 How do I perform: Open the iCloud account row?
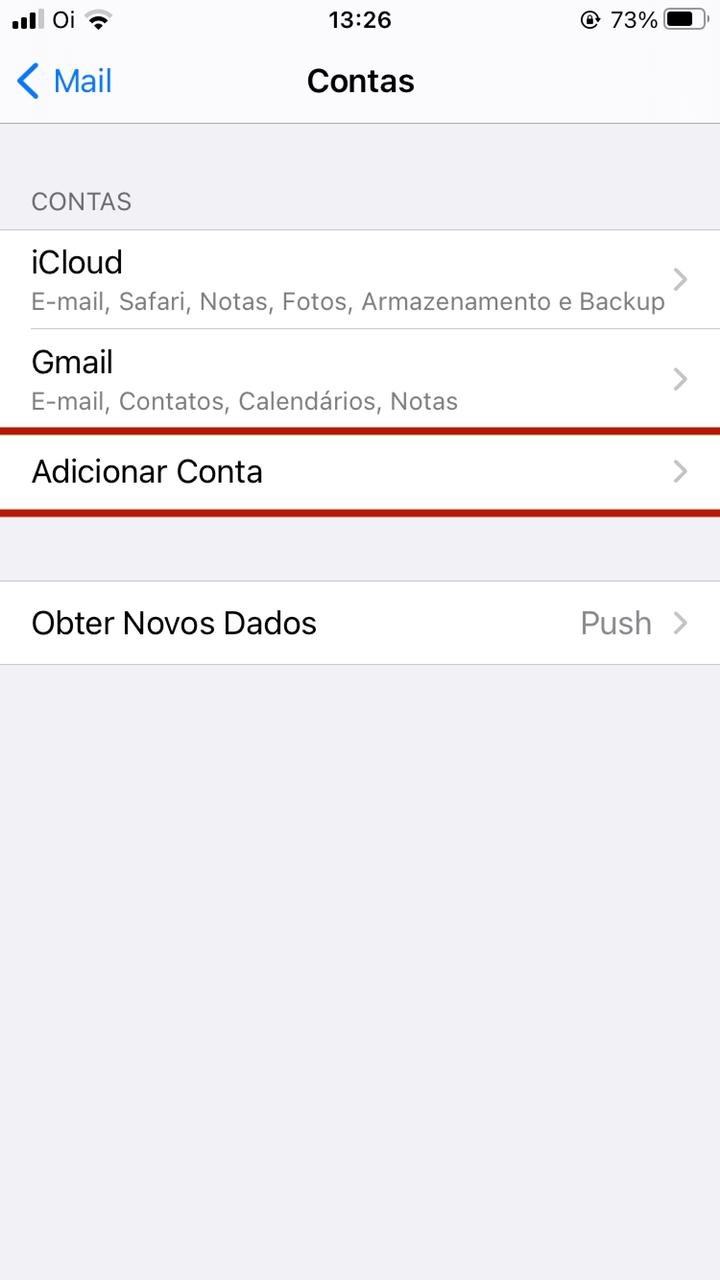[360, 280]
